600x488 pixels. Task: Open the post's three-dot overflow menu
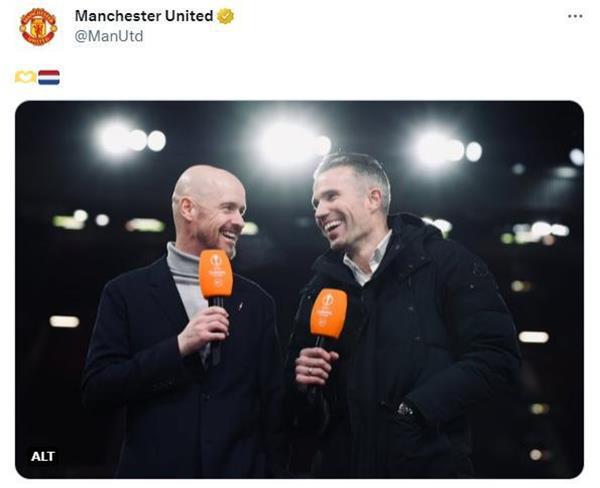(574, 16)
